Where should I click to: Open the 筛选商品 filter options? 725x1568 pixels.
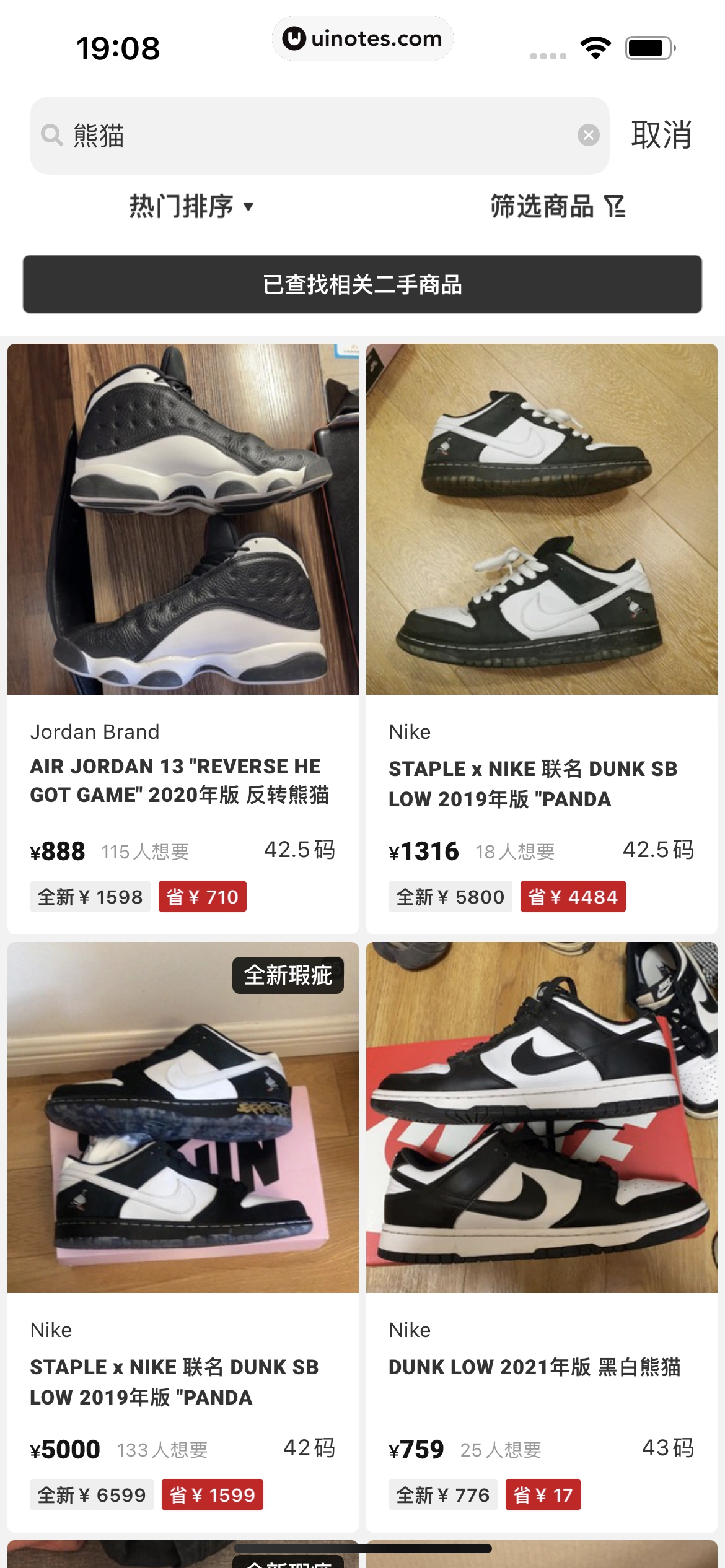tap(557, 206)
